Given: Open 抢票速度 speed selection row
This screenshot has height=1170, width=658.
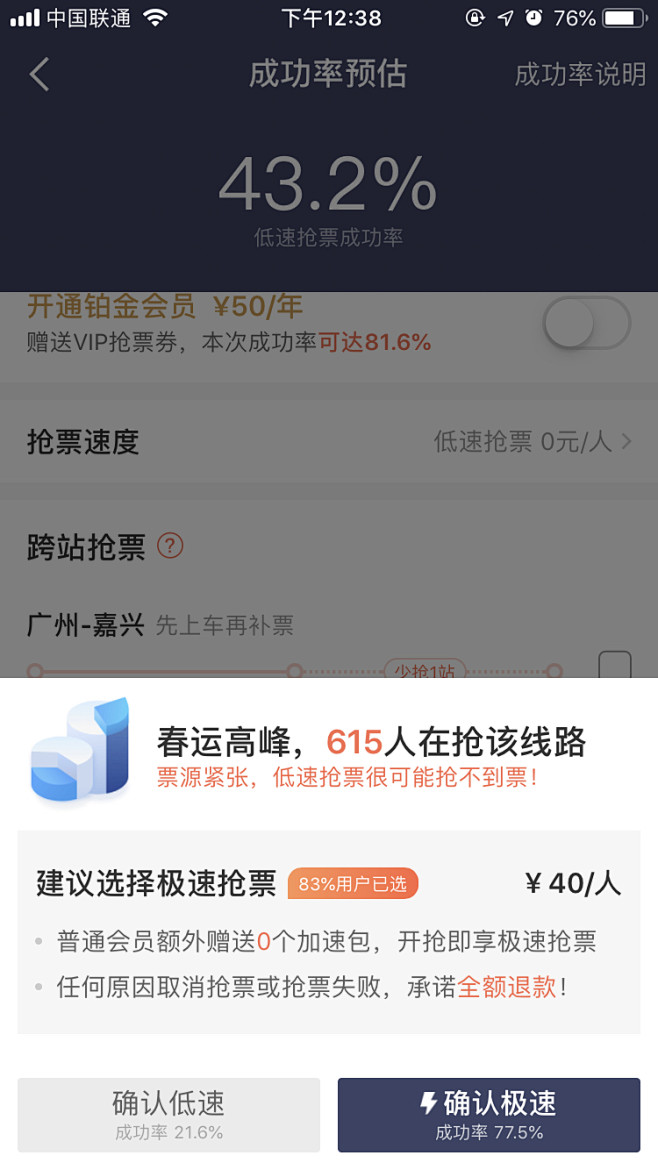Looking at the screenshot, I should (329, 442).
